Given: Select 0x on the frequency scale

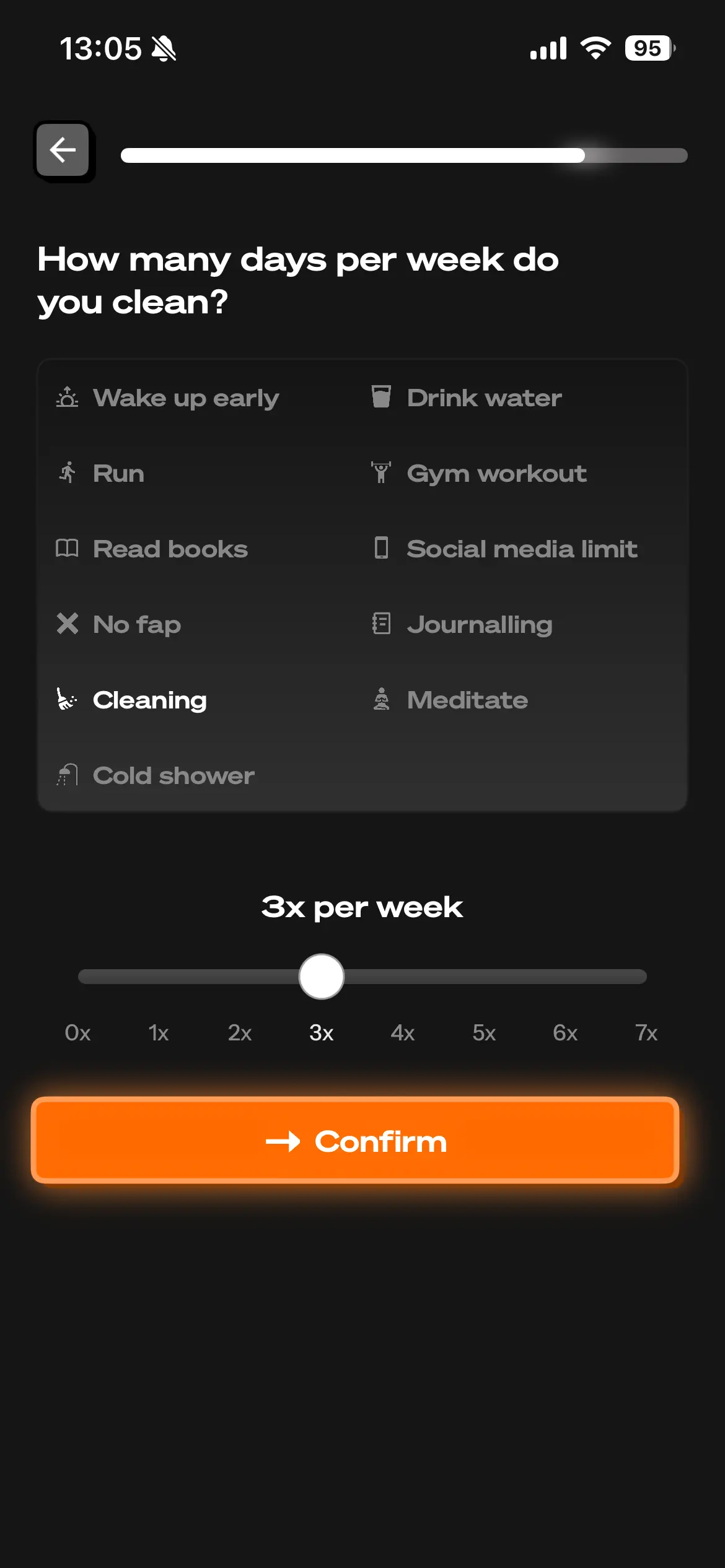Looking at the screenshot, I should (x=78, y=1032).
